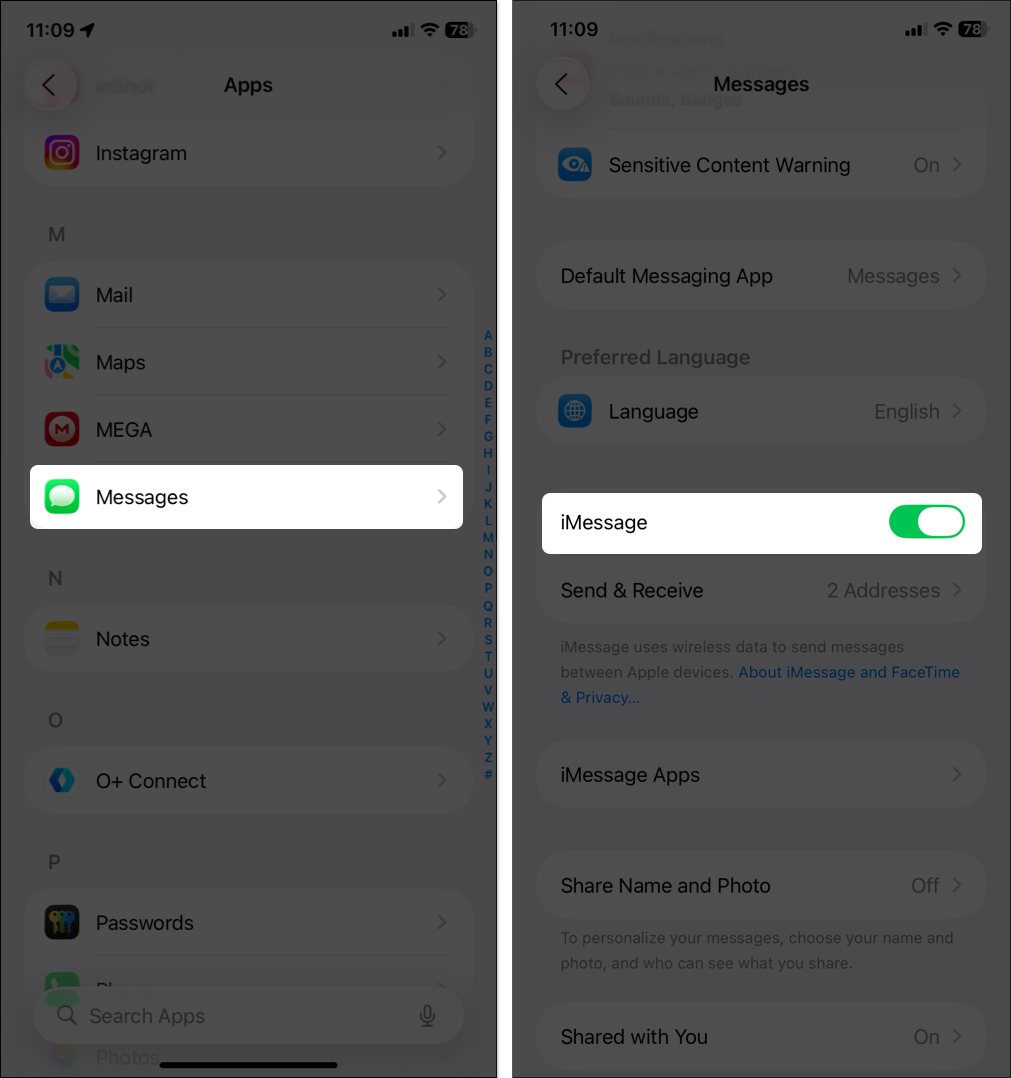Open Share Name and Photo
The image size is (1011, 1078).
click(761, 886)
